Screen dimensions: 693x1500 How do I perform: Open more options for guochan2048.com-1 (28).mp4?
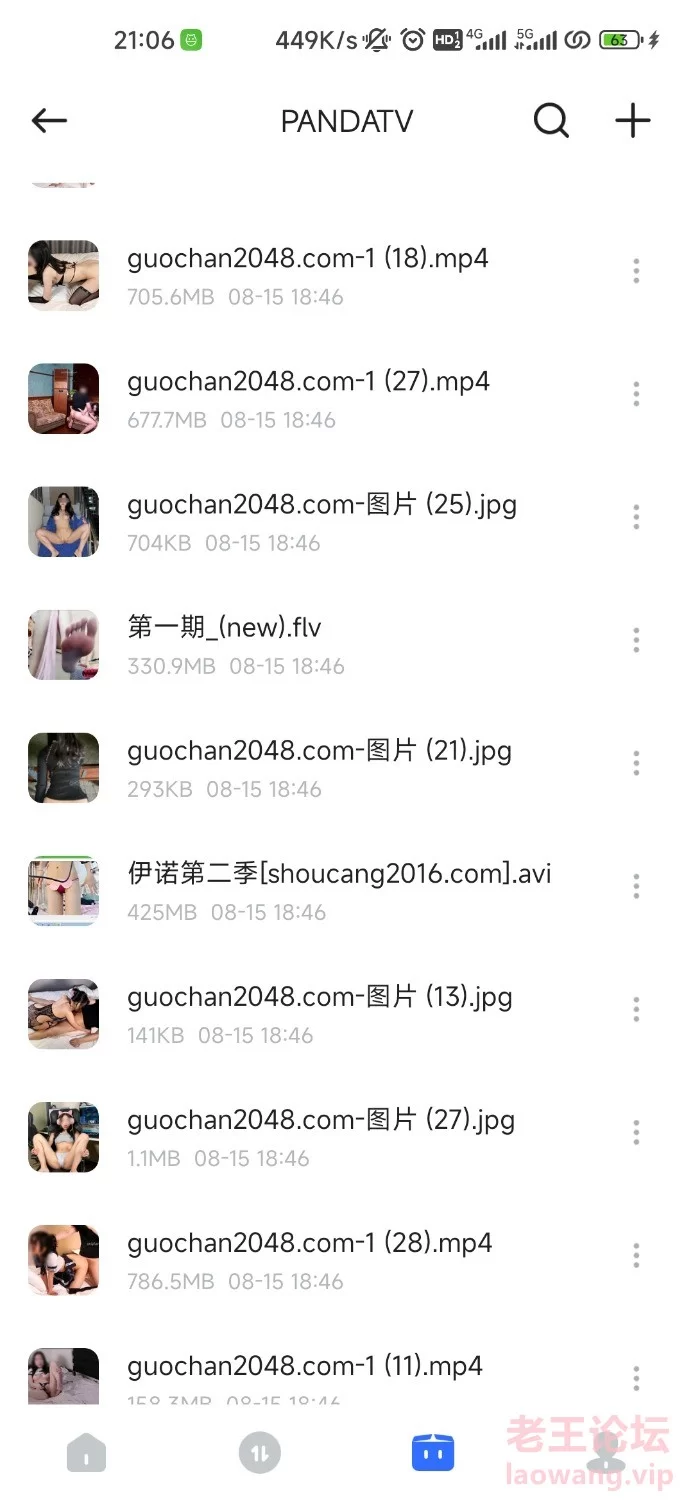point(636,1255)
